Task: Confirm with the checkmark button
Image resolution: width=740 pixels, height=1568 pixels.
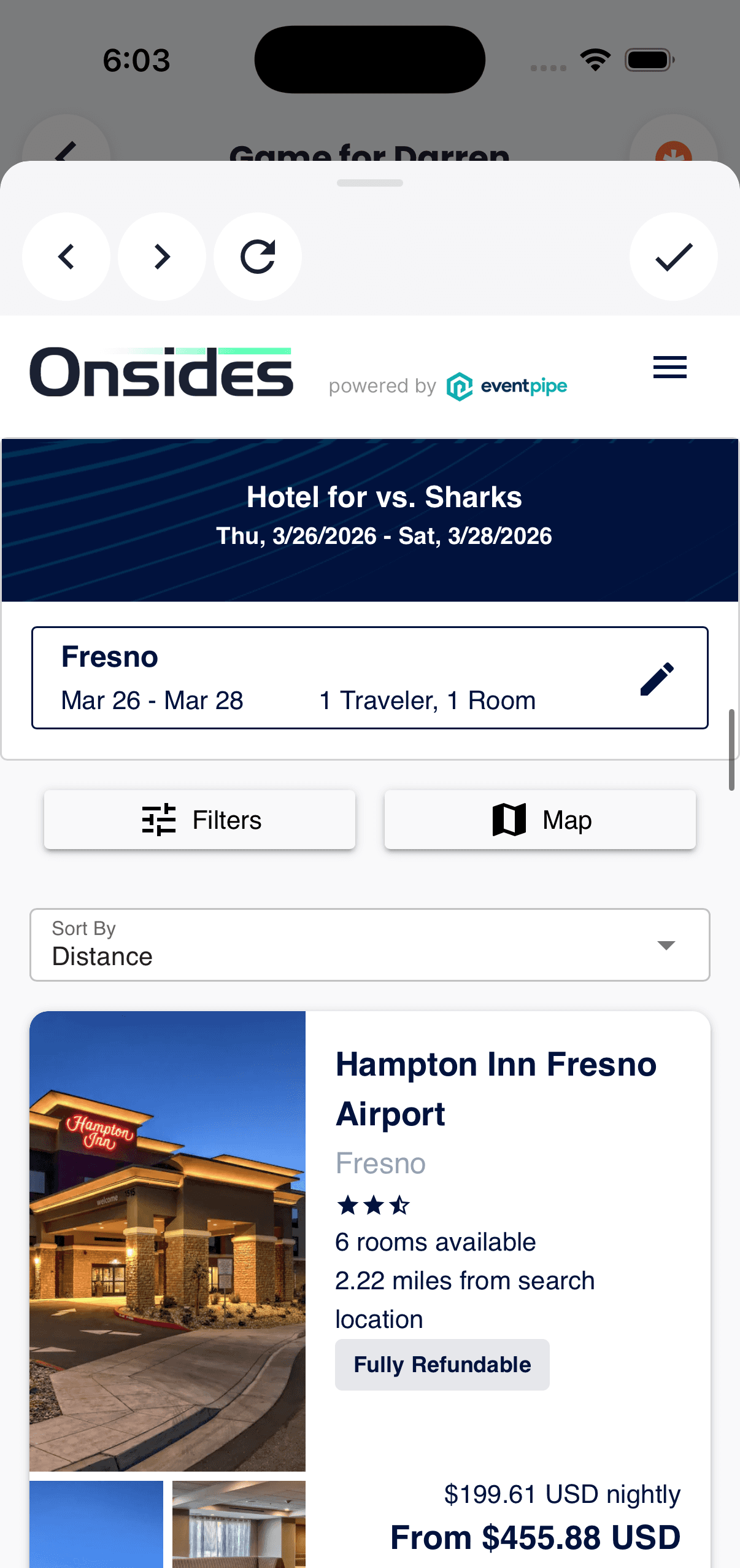Action: [x=673, y=257]
